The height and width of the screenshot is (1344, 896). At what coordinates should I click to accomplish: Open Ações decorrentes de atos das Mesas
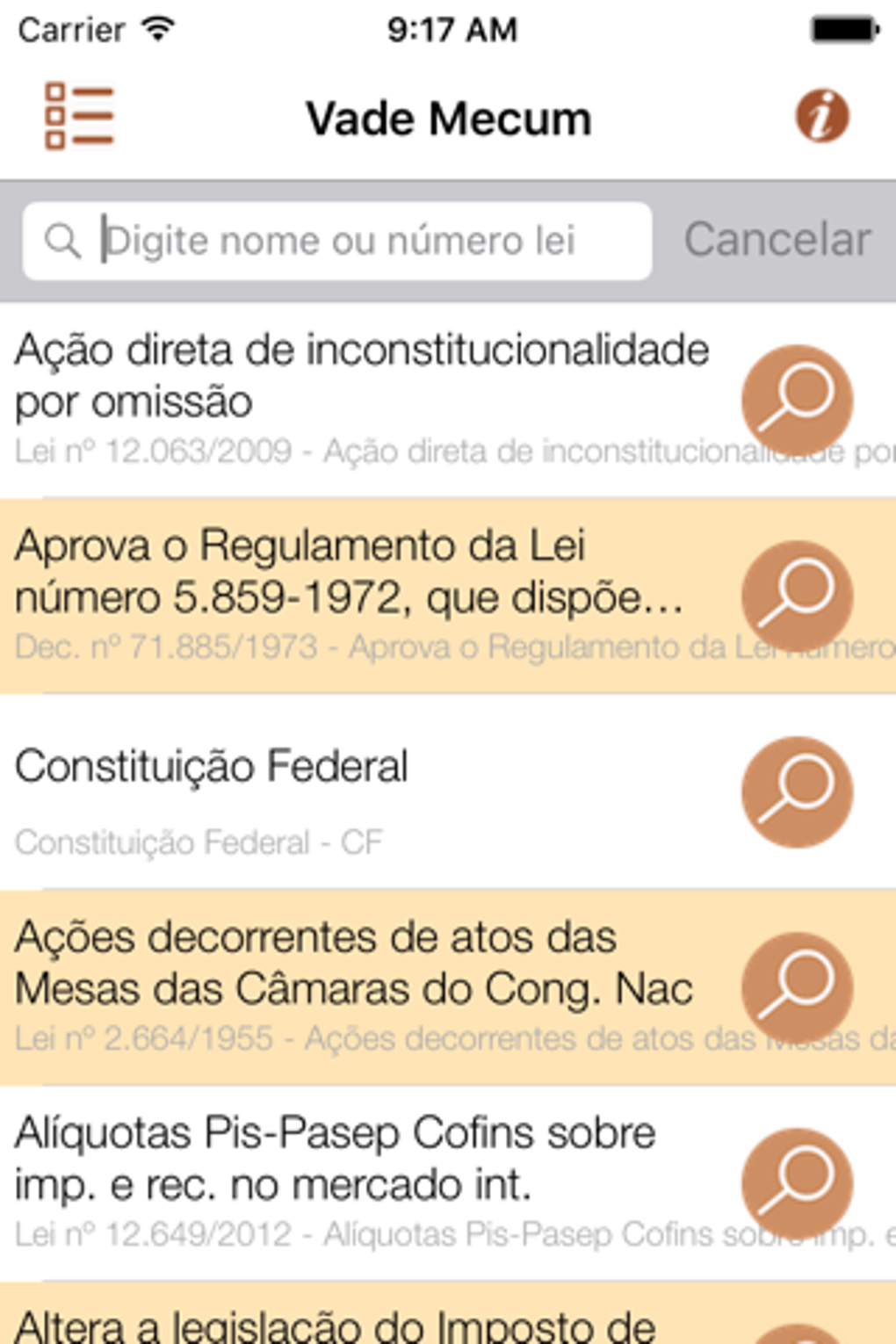pyautogui.click(x=353, y=963)
